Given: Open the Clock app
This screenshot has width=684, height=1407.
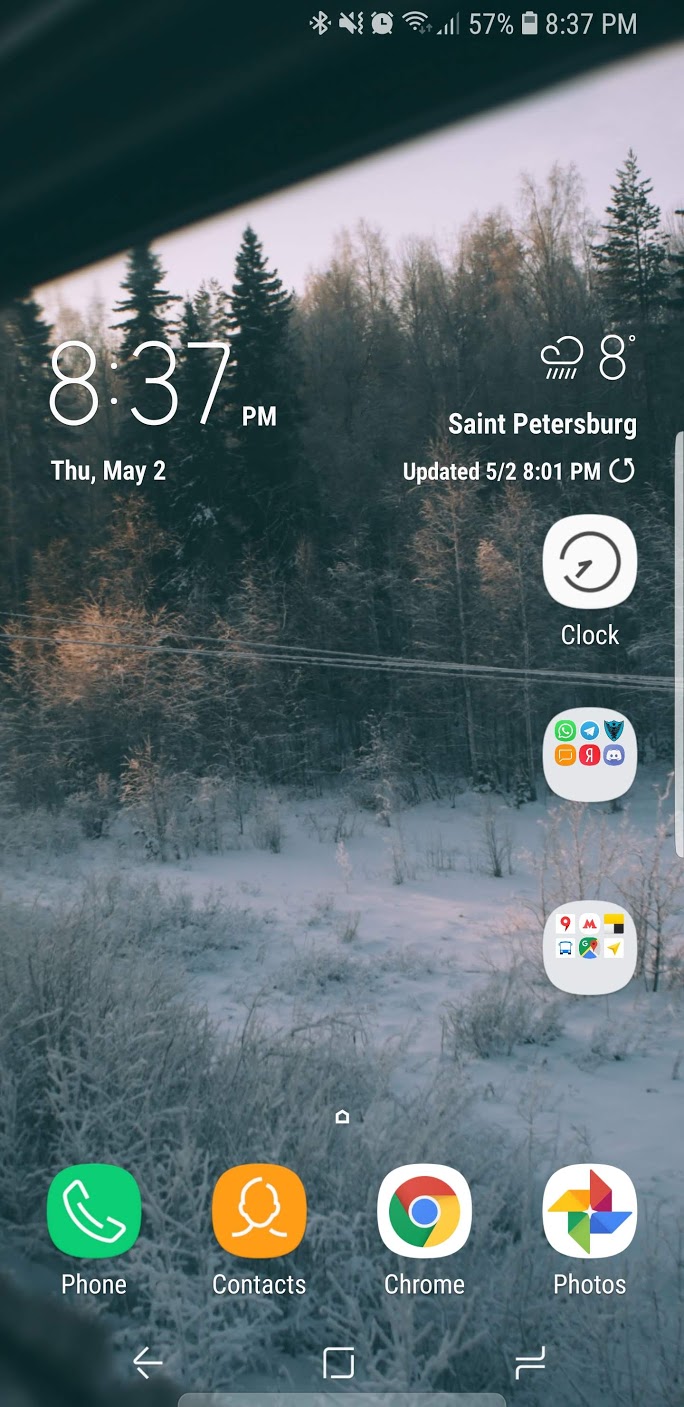Looking at the screenshot, I should [x=589, y=562].
